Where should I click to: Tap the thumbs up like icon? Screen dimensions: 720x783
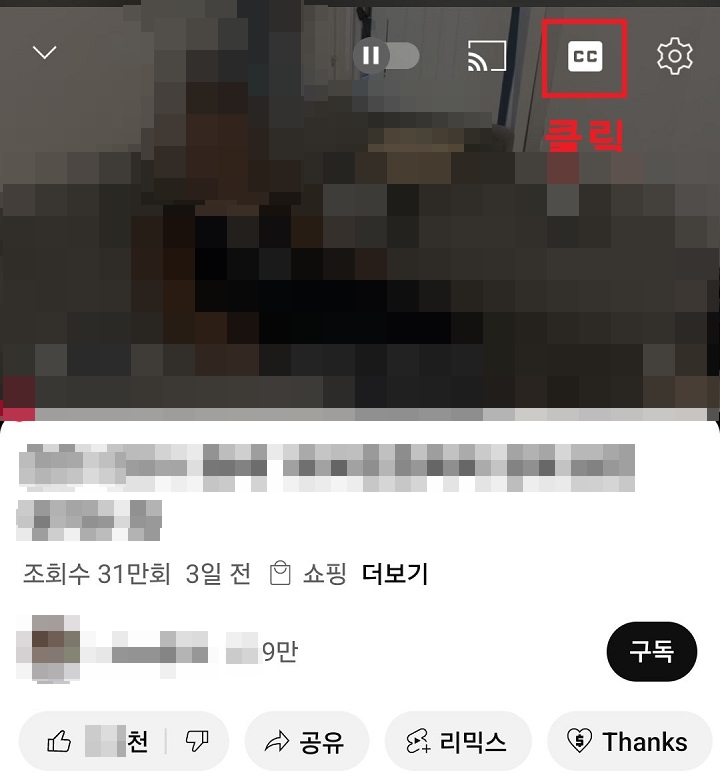click(61, 741)
